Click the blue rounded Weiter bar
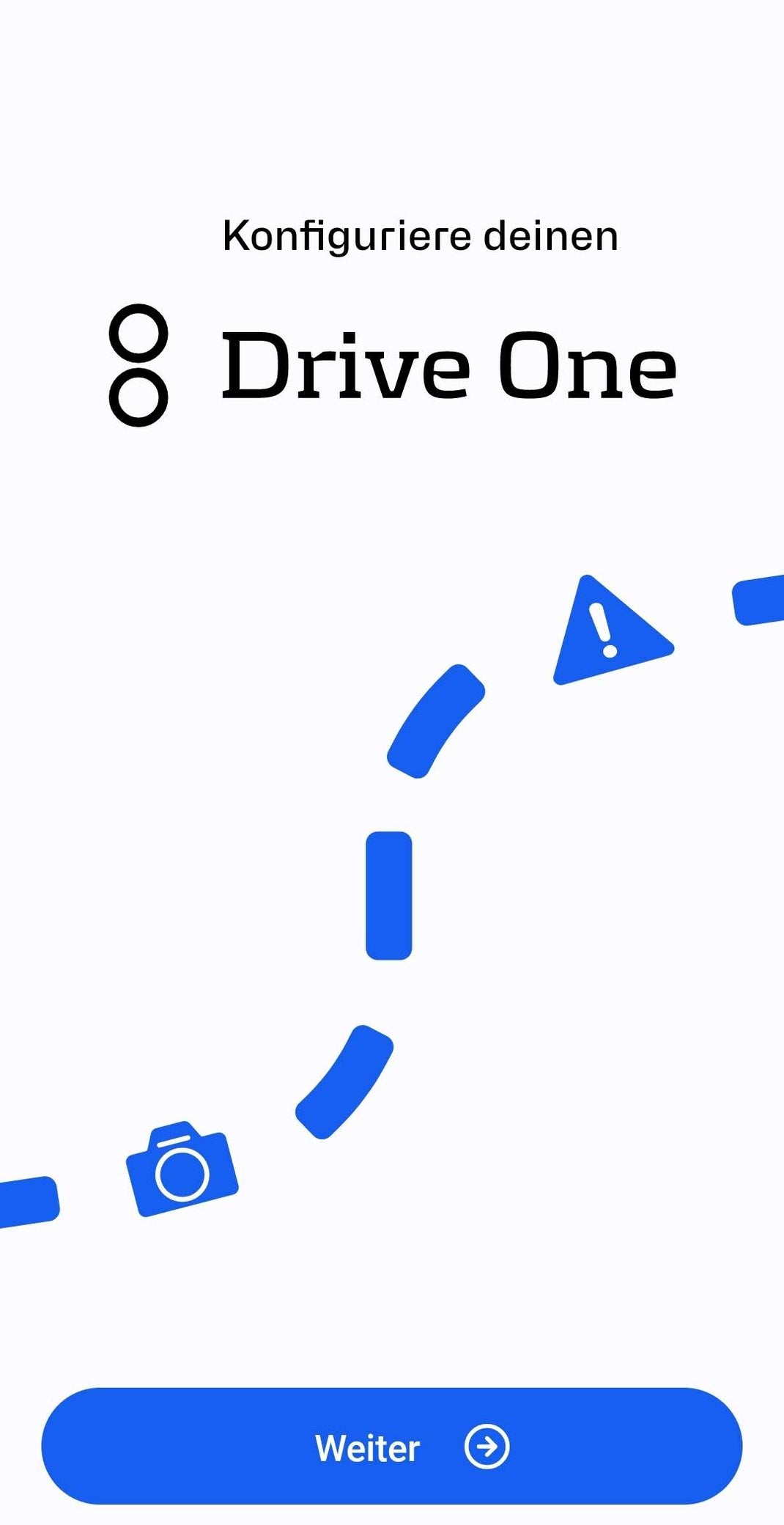This screenshot has width=784, height=1525. (x=391, y=1446)
